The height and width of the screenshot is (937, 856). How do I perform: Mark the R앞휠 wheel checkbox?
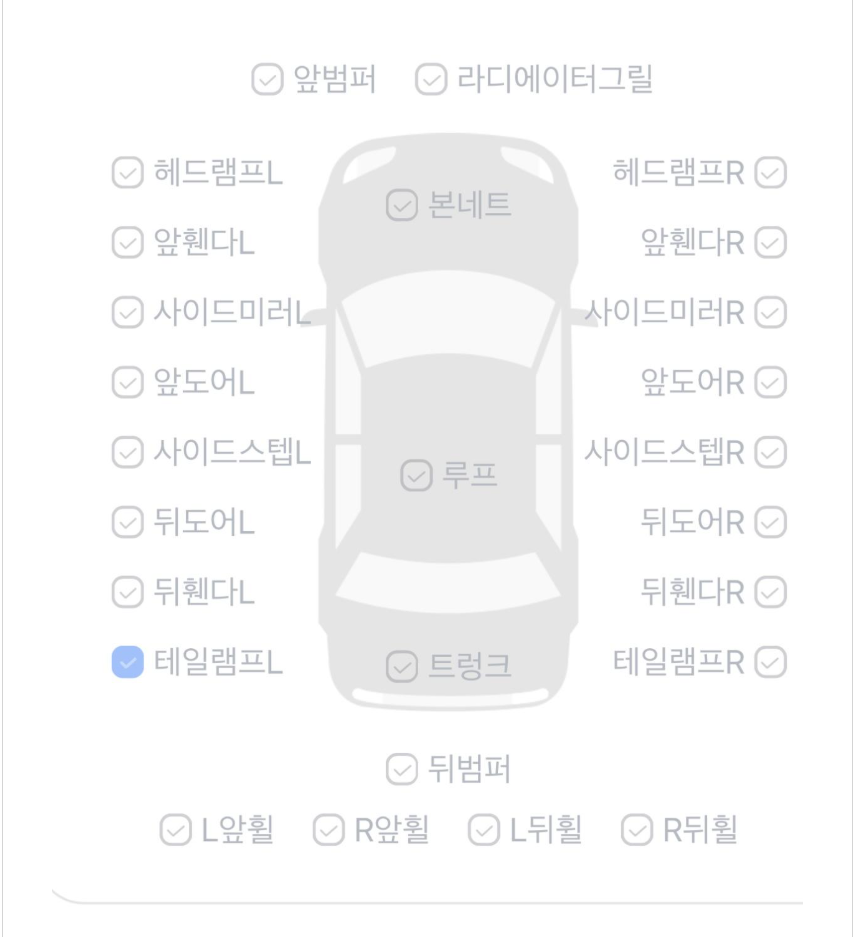coord(328,829)
